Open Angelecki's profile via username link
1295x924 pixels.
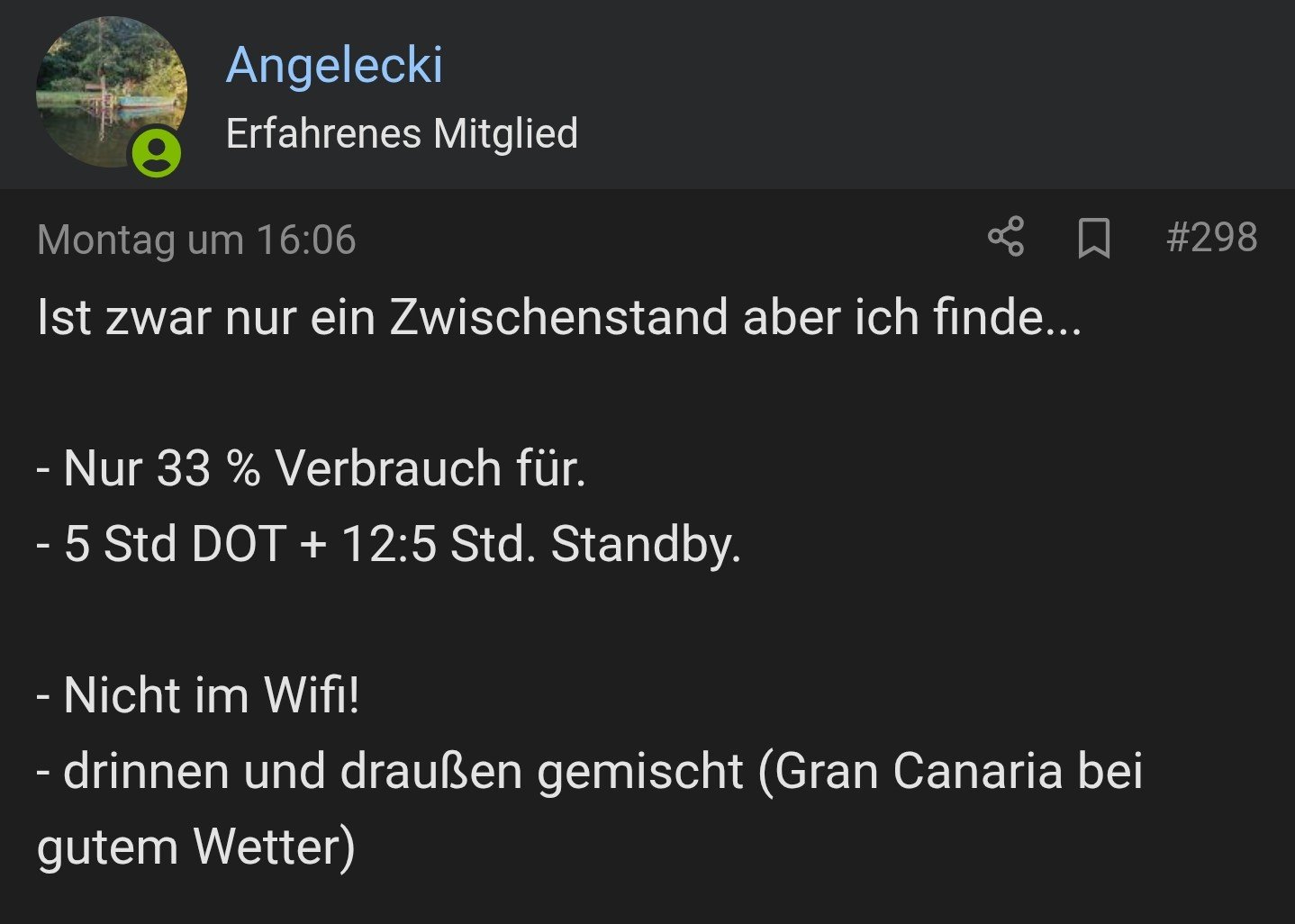coord(334,65)
